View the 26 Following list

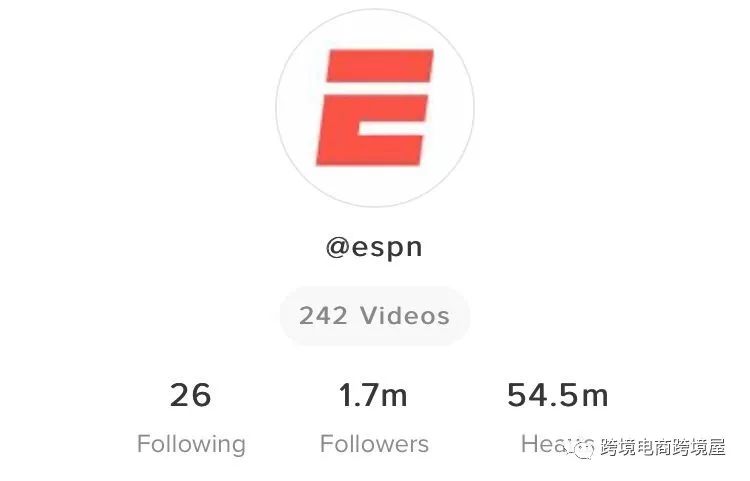pos(190,418)
